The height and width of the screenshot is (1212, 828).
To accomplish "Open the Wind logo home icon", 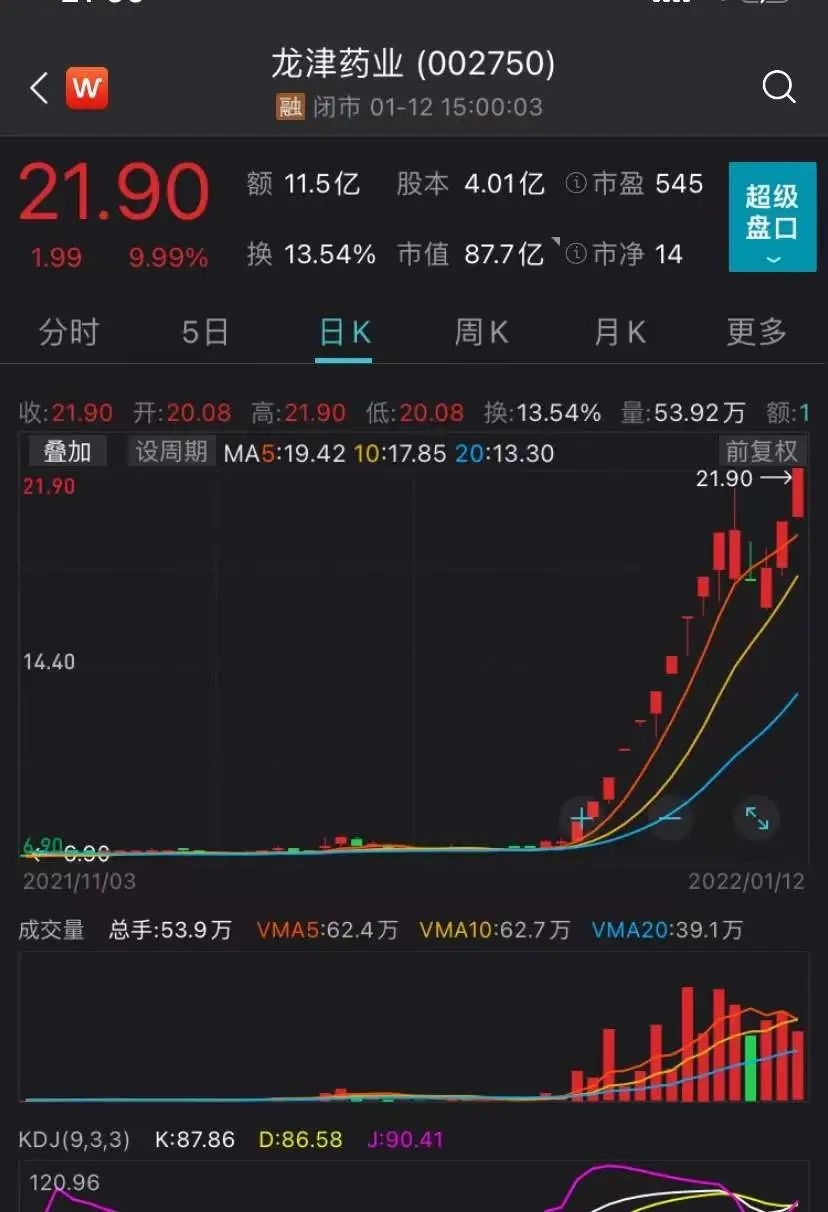I will 86,88.
